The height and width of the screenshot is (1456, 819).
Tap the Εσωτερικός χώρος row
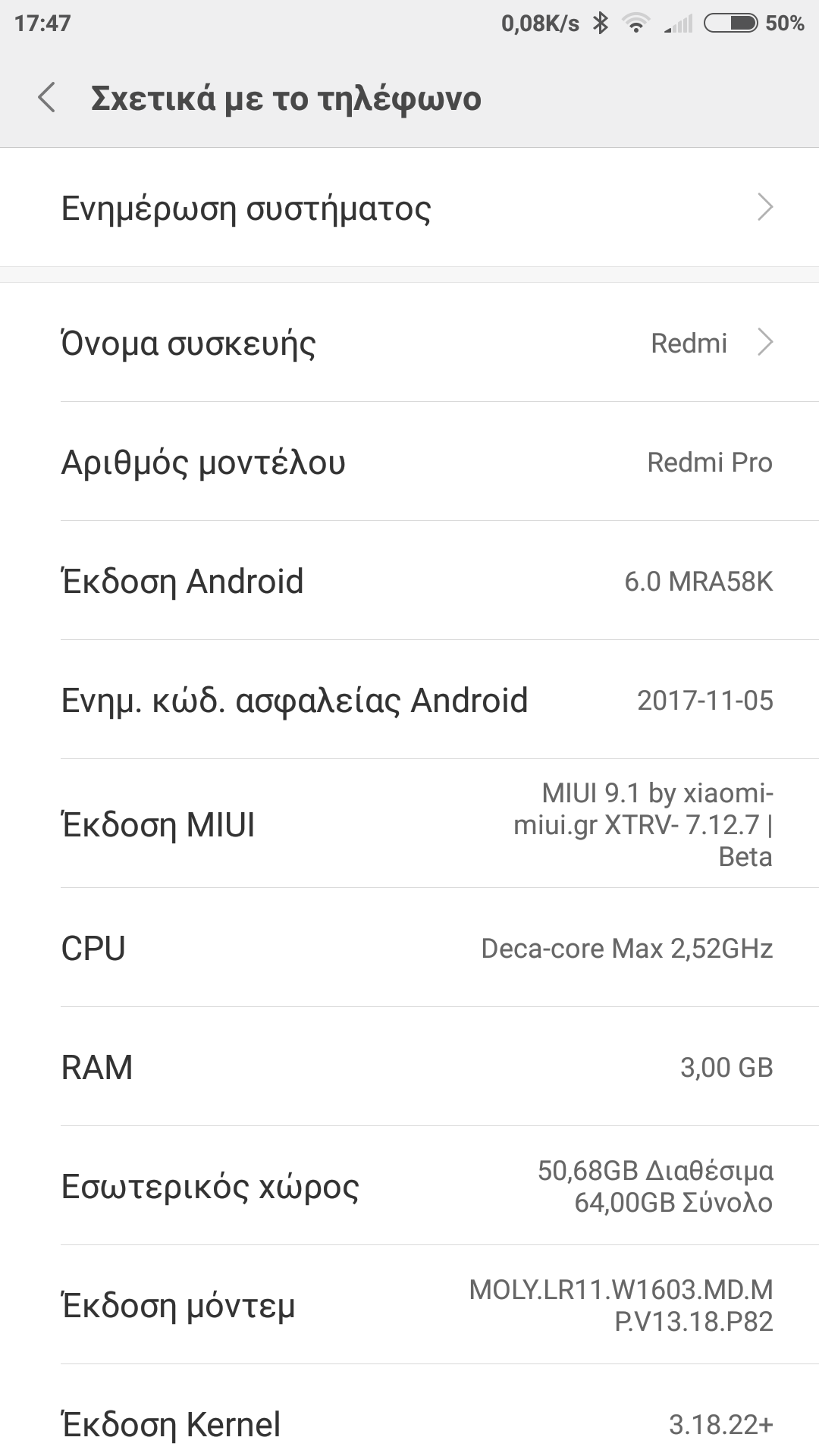pos(409,1186)
